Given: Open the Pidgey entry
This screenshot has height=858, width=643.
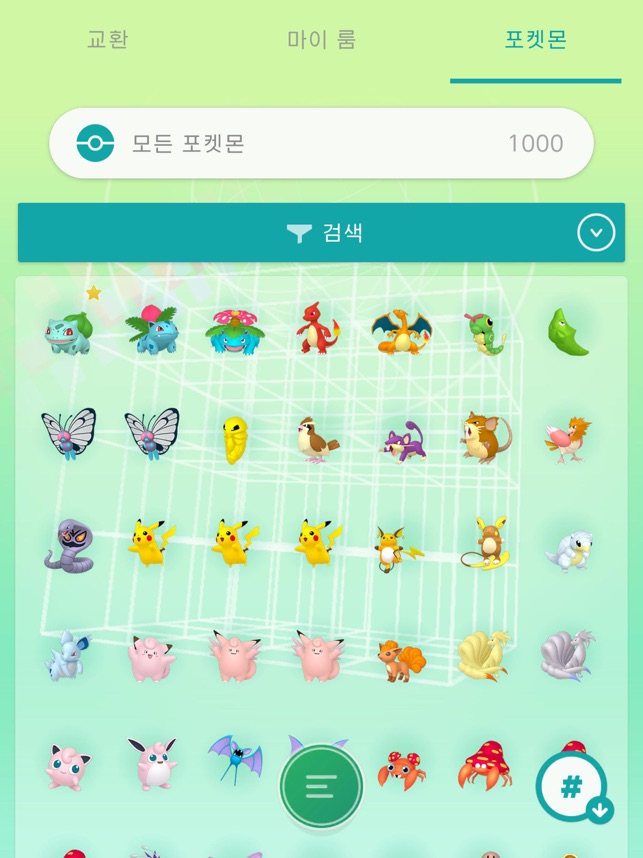Looking at the screenshot, I should pyautogui.click(x=318, y=438).
